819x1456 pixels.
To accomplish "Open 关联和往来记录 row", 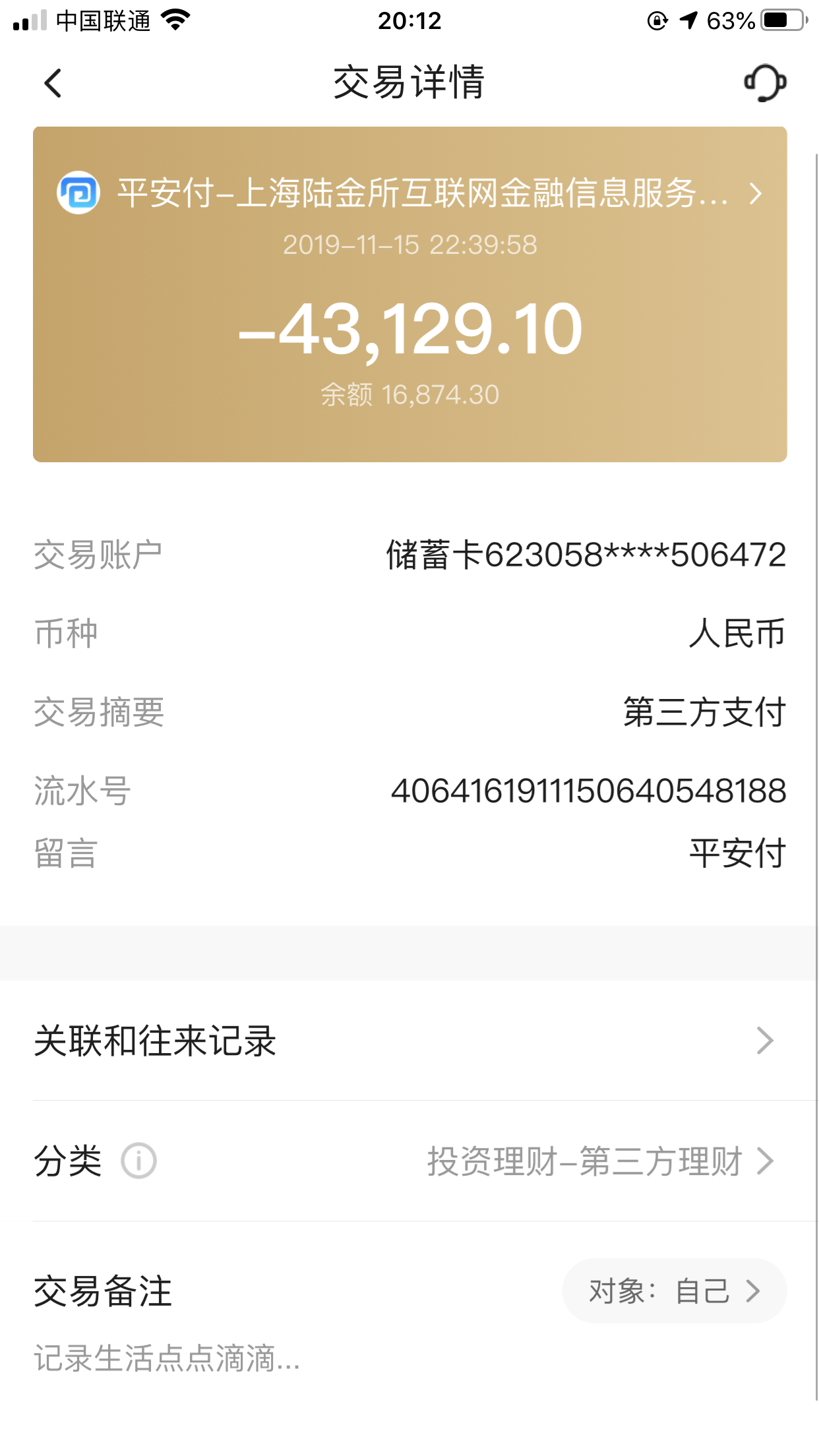I will [x=409, y=1041].
